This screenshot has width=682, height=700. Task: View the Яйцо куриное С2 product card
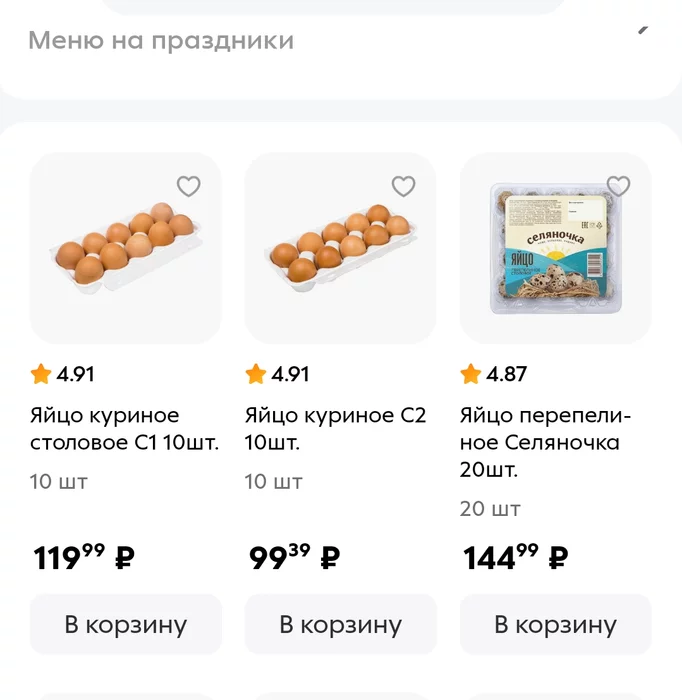(341, 249)
